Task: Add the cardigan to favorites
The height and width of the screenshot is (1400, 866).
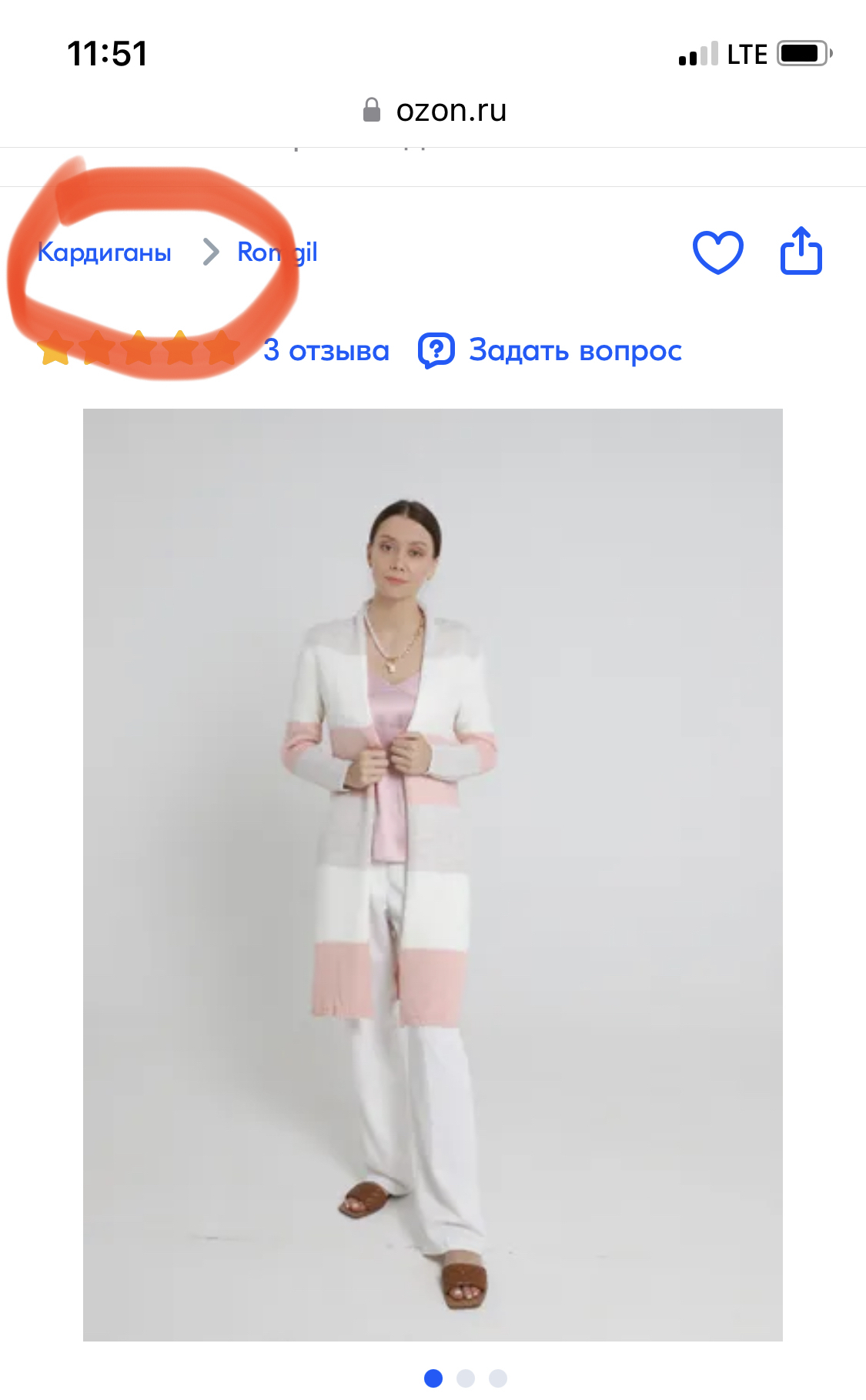Action: pos(717,252)
